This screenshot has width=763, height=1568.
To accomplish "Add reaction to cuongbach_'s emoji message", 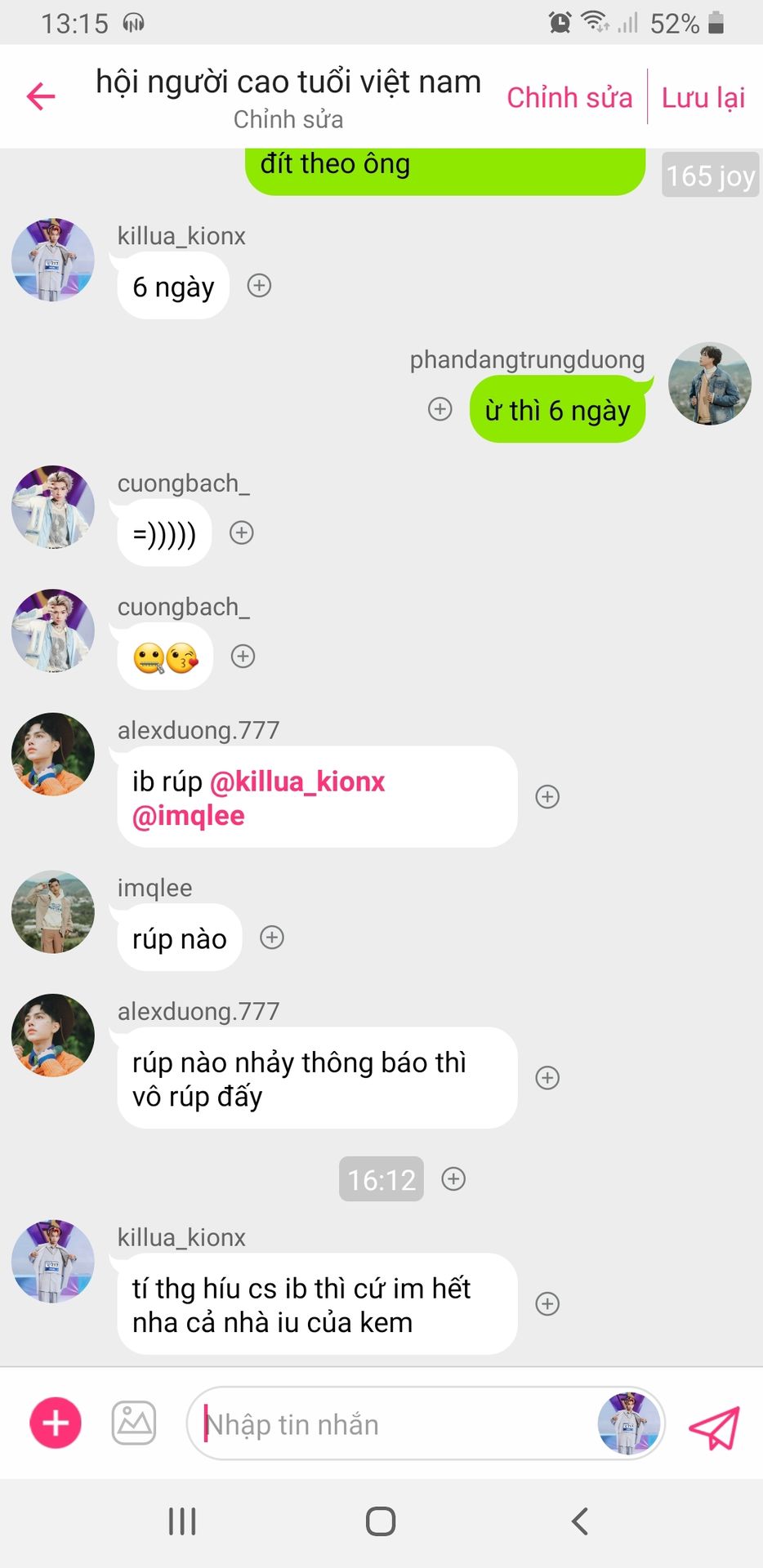I will tap(243, 657).
